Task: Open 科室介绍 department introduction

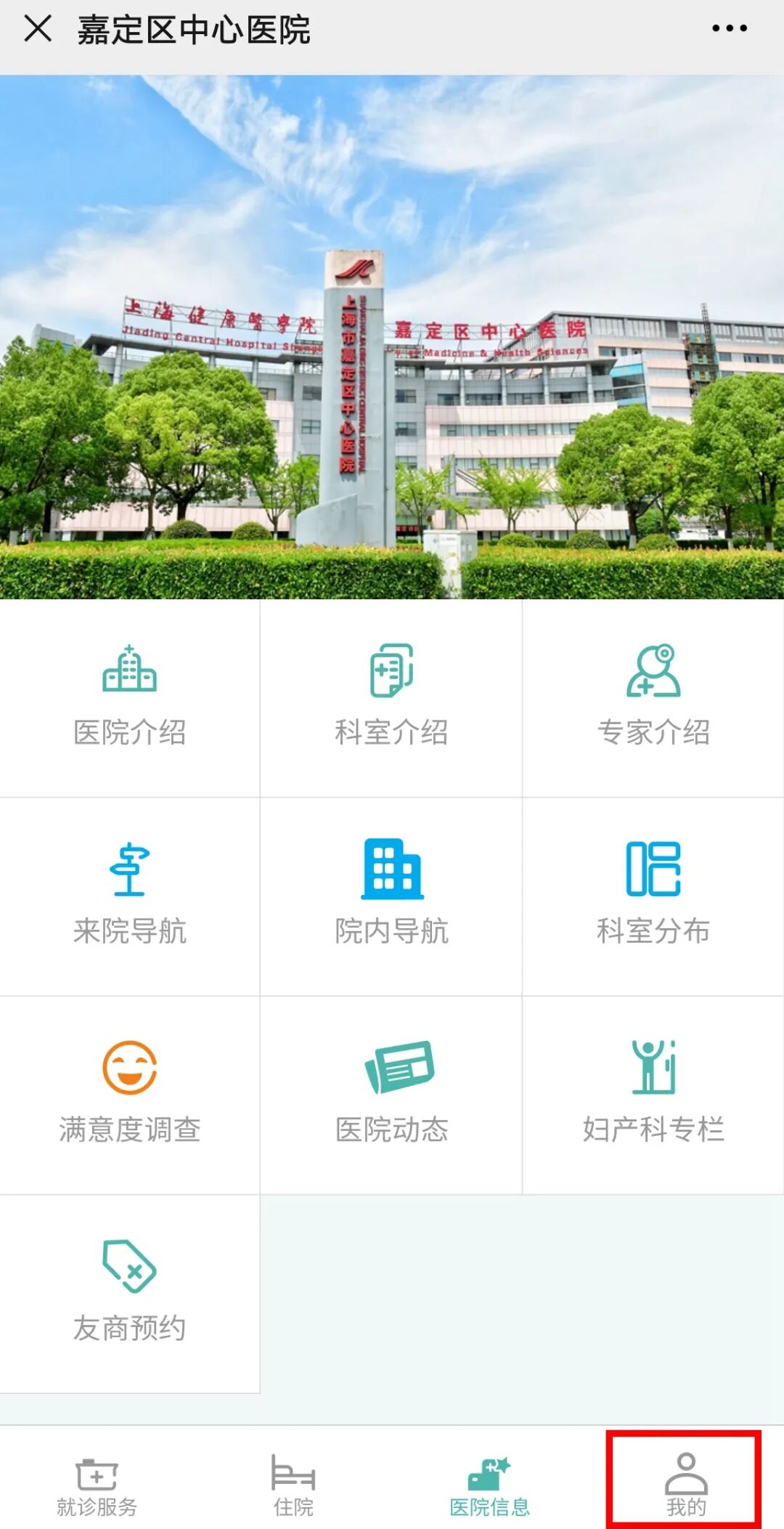Action: (x=391, y=698)
